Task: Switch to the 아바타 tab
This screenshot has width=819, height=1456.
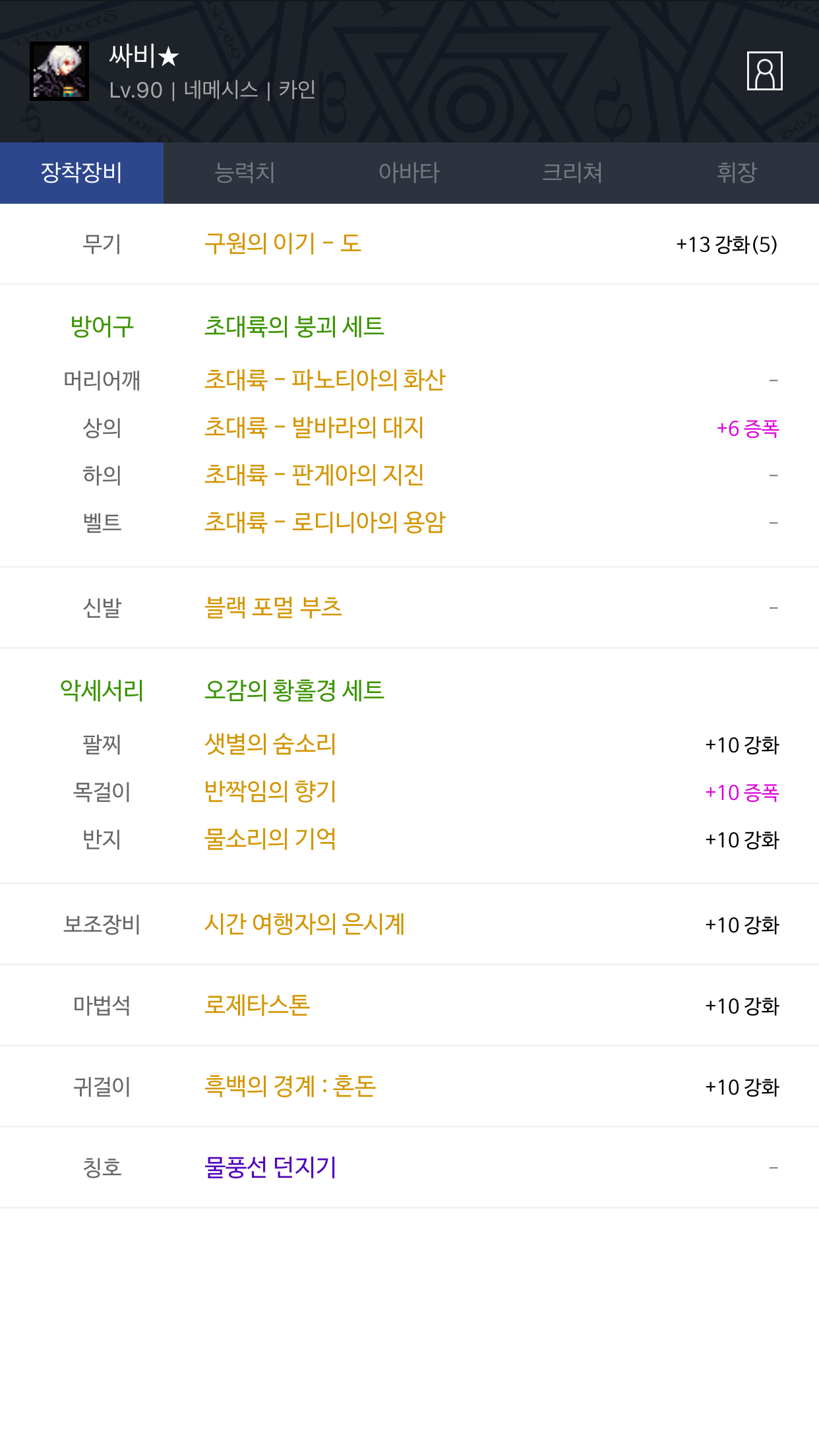Action: 409,173
